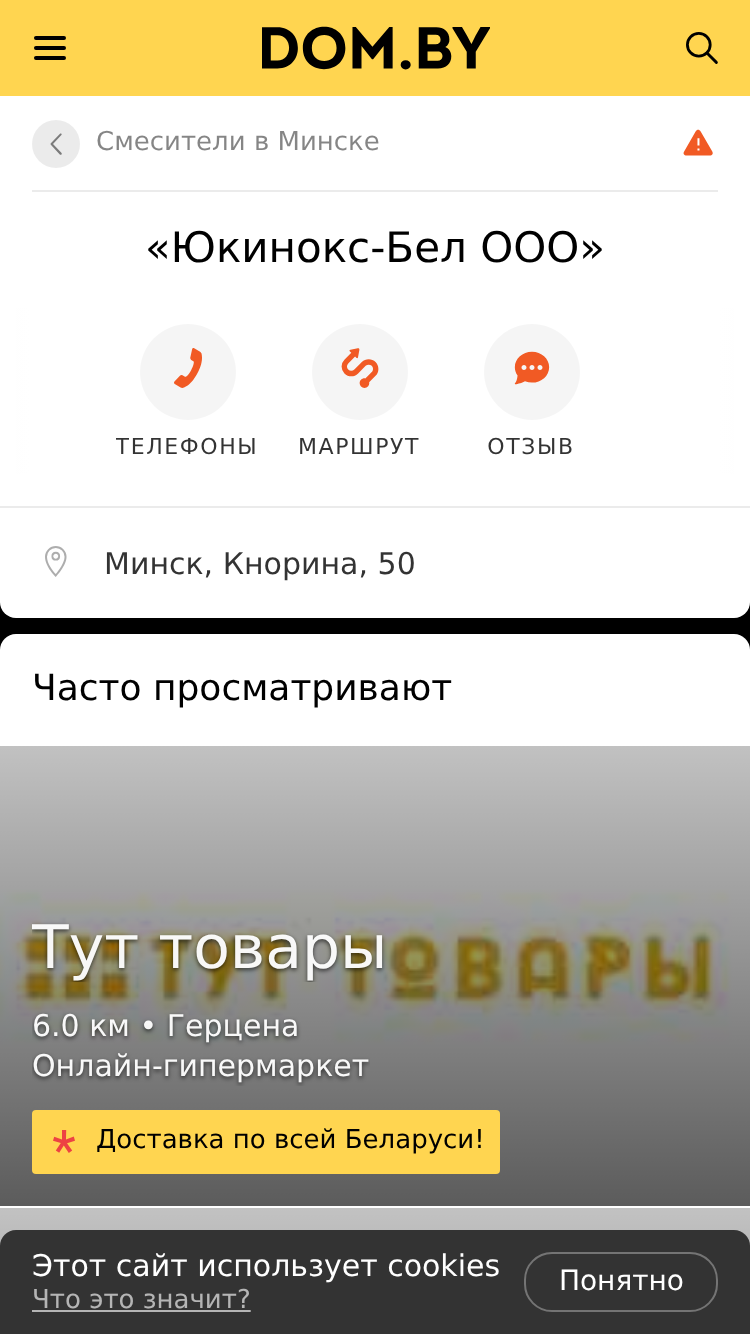The height and width of the screenshot is (1334, 750).
Task: Build a route with Маршрут
Action: (359, 391)
